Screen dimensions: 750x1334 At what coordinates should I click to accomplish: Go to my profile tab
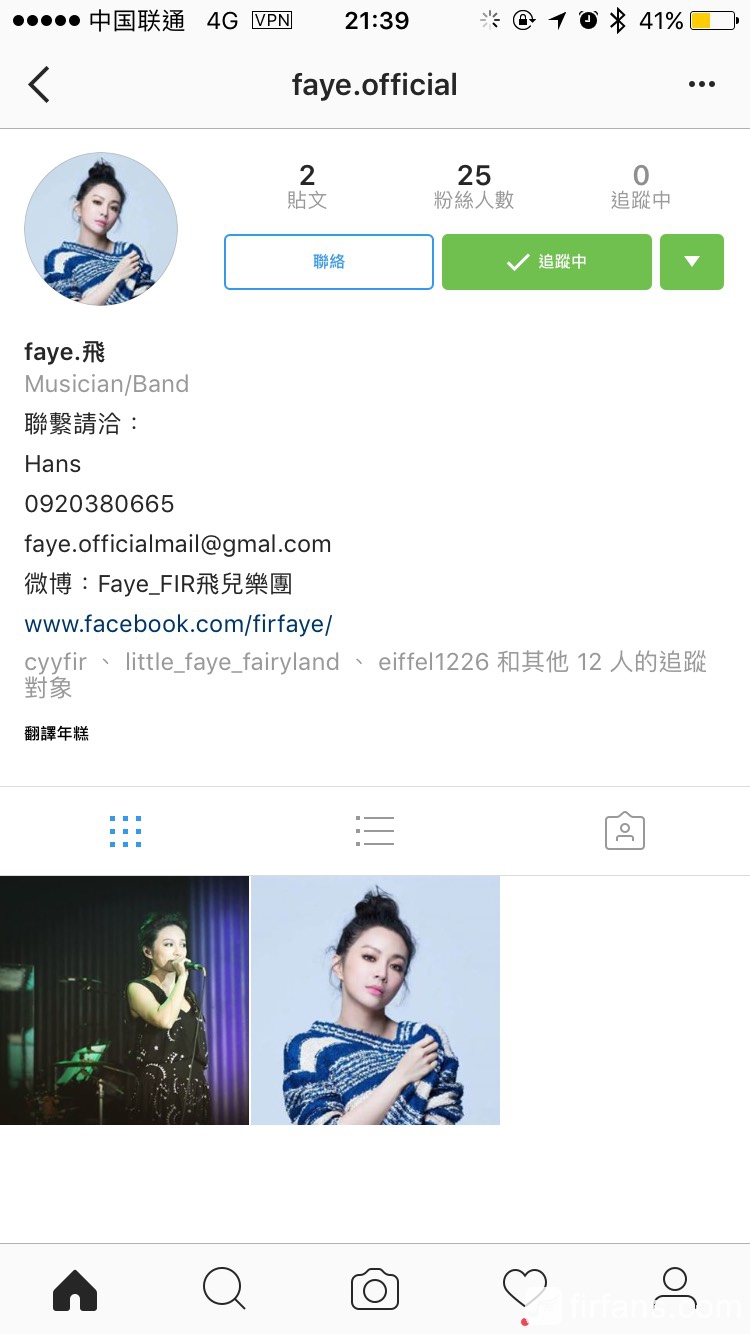point(675,1289)
